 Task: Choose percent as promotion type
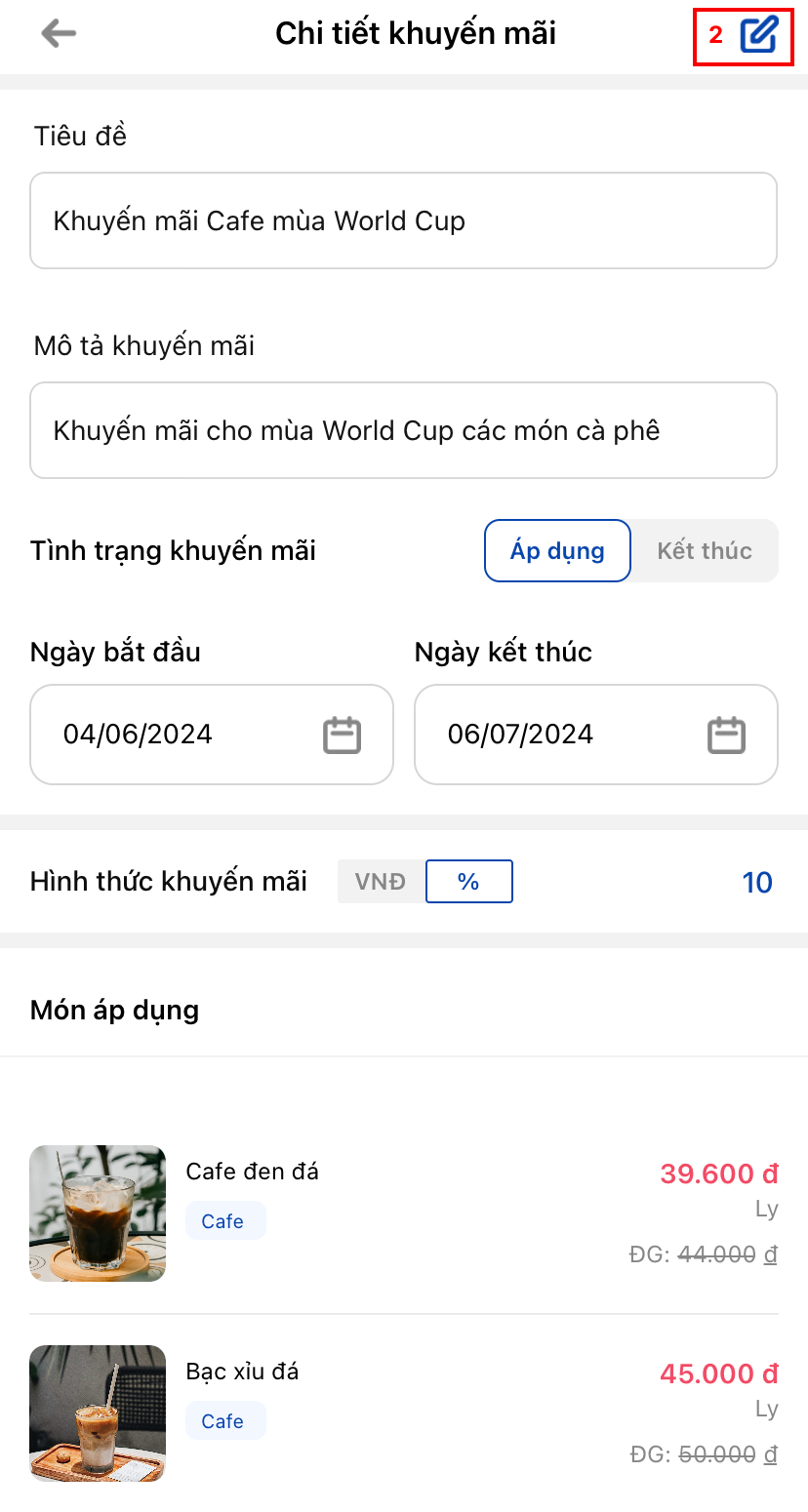click(468, 882)
